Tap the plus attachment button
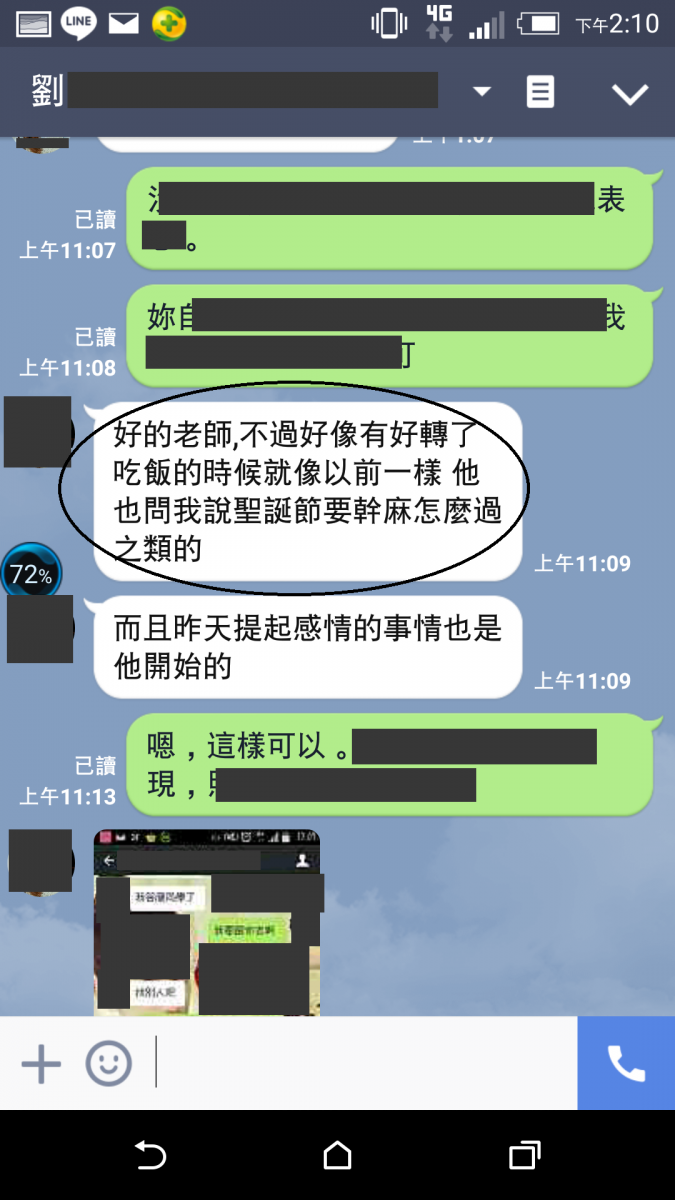Screen dimensions: 675x1200 pos(41,1064)
